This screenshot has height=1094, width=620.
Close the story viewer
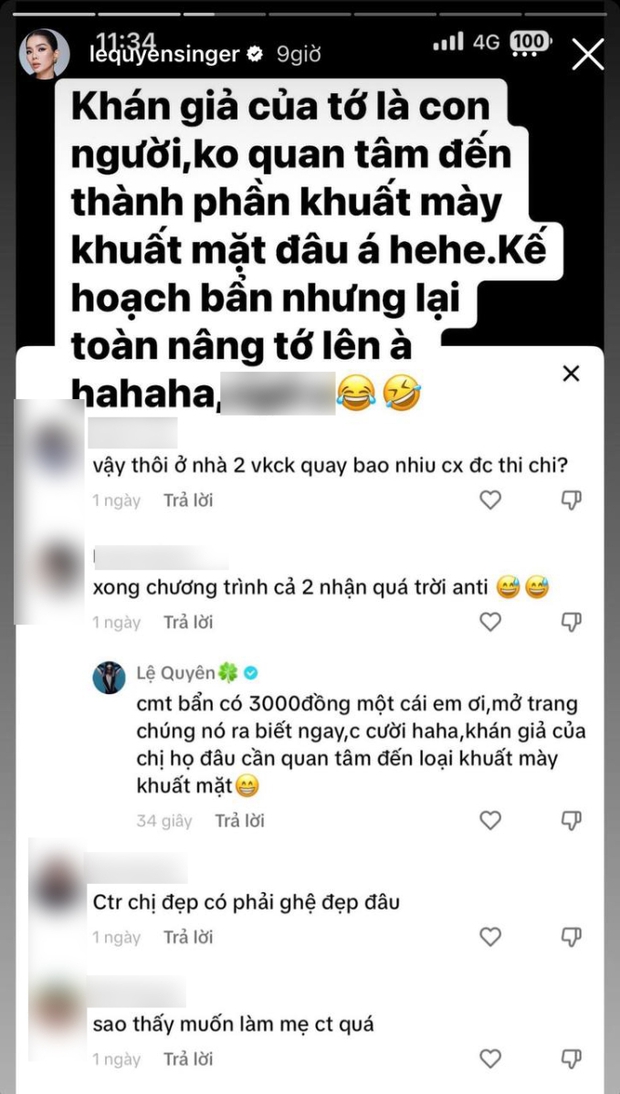coord(587,54)
